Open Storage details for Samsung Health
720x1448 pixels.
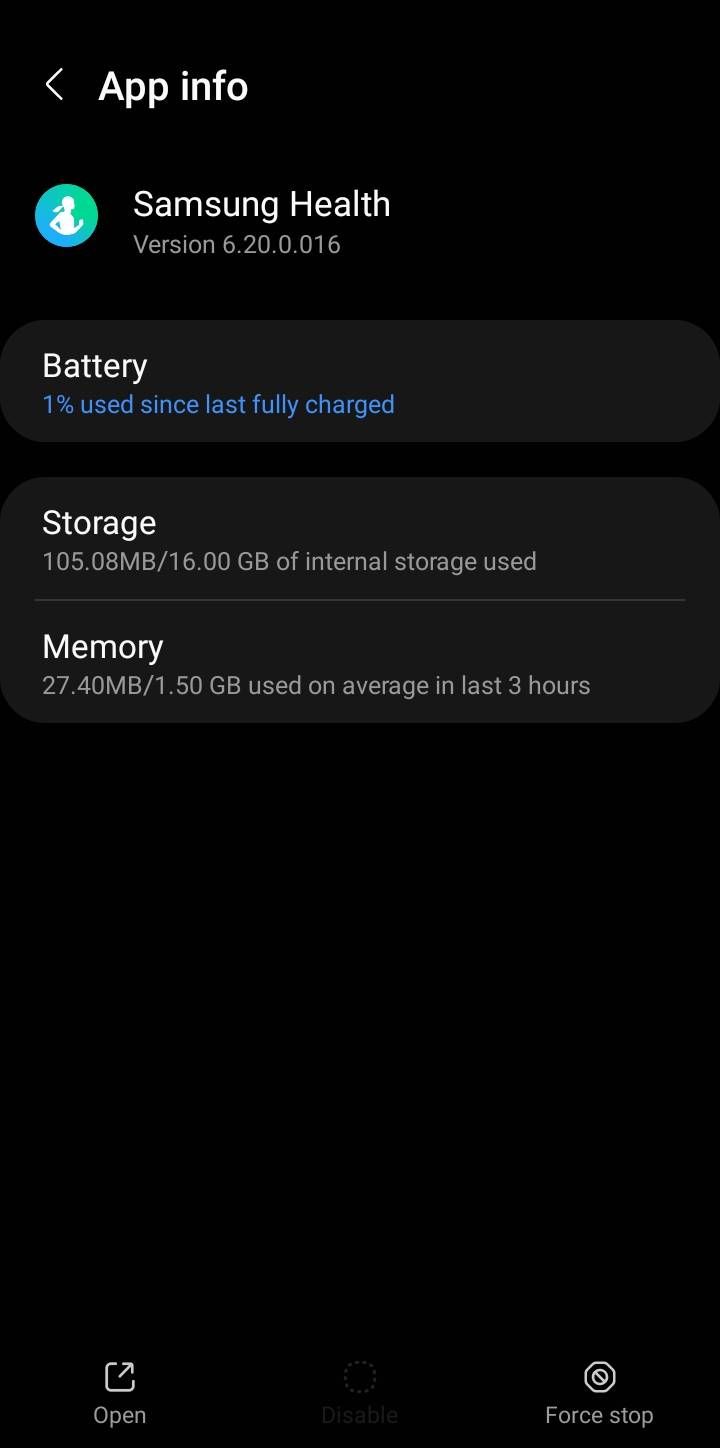click(360, 540)
